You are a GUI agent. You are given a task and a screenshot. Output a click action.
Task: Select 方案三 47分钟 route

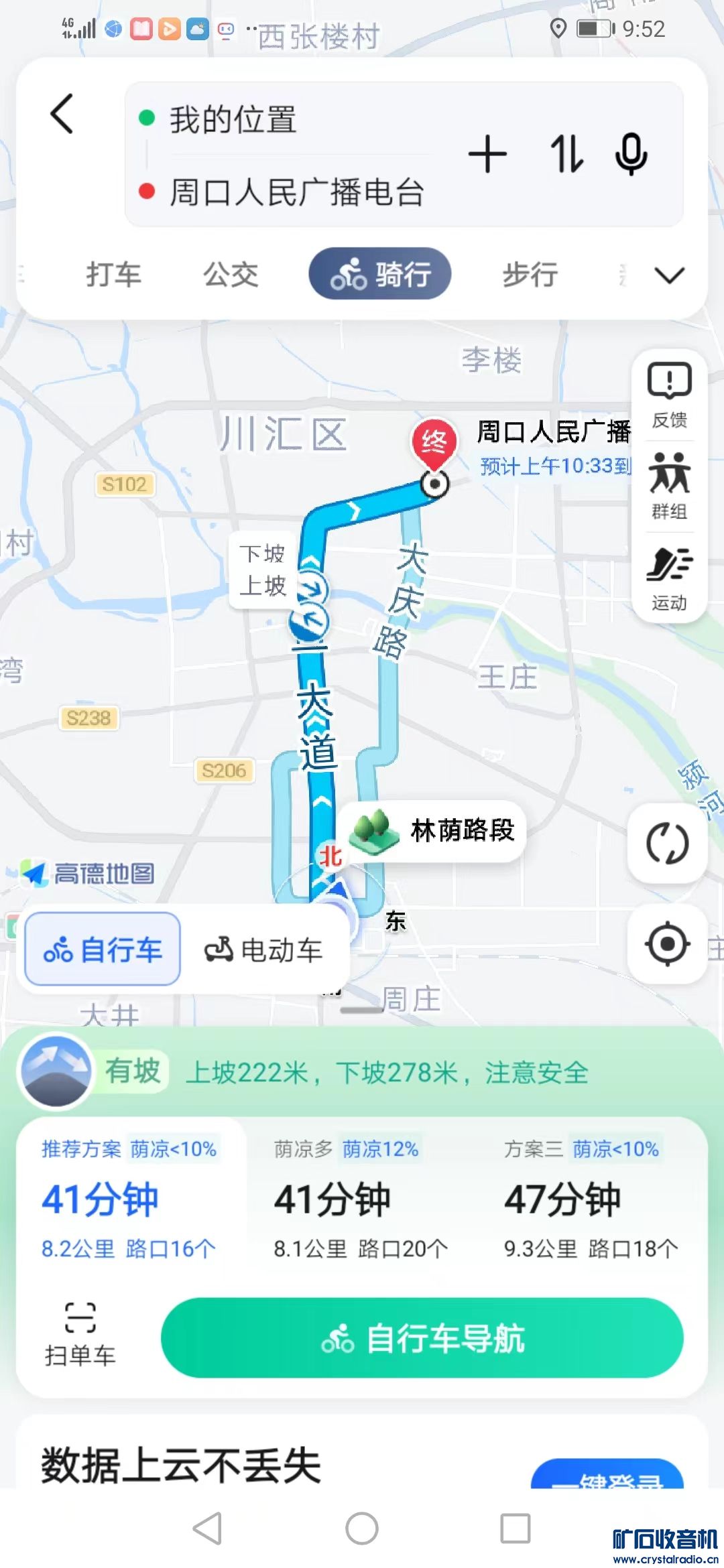tap(590, 1198)
